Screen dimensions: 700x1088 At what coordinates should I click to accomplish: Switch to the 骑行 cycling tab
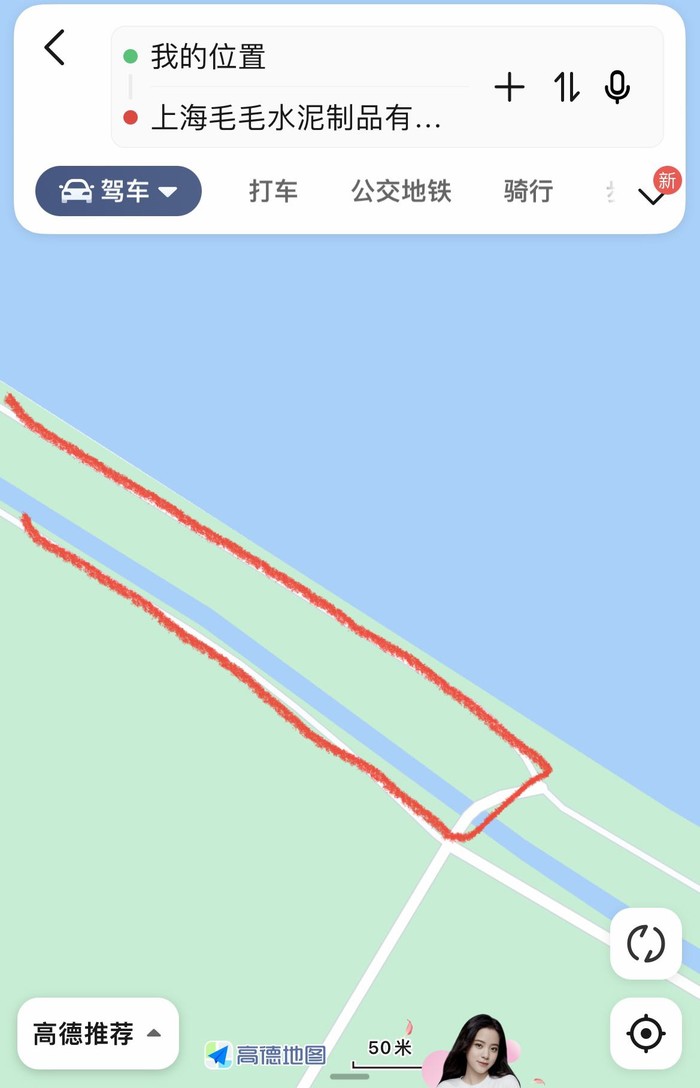[x=528, y=191]
